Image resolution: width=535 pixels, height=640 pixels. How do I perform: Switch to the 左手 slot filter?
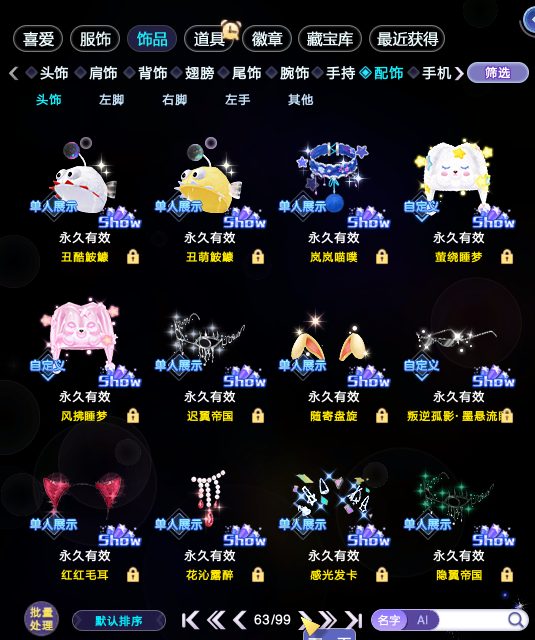pos(237,100)
